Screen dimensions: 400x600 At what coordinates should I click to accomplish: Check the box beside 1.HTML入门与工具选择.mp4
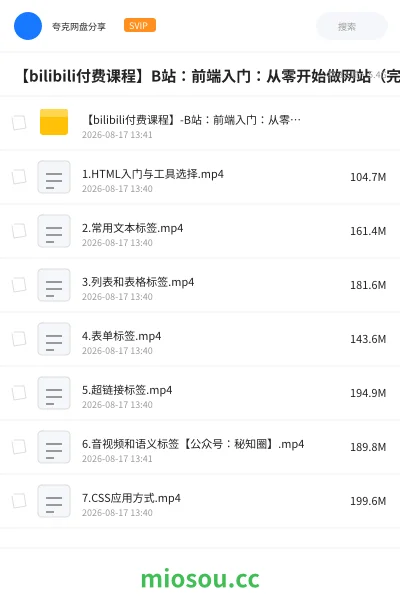click(x=19, y=177)
